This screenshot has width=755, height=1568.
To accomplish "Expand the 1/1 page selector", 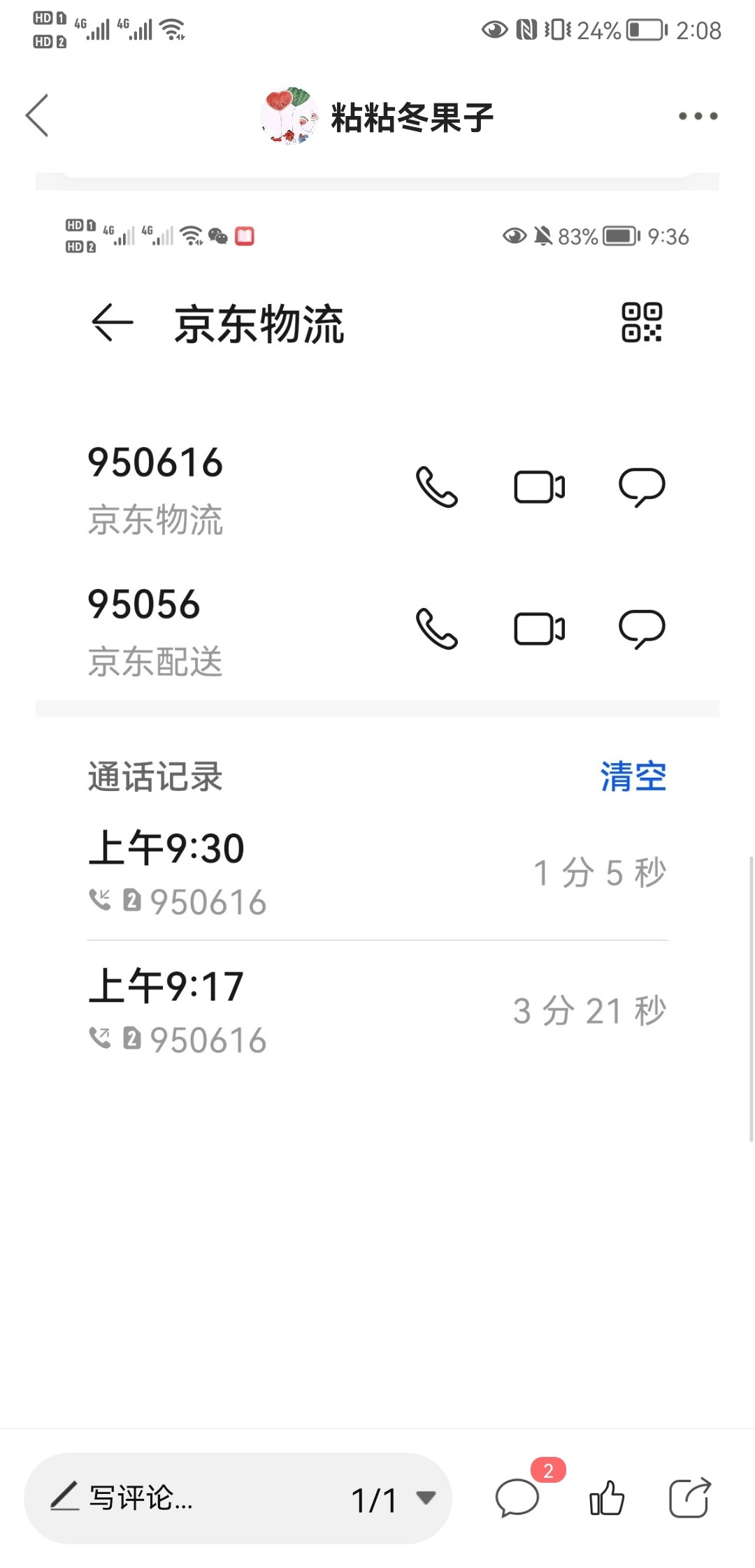I will pyautogui.click(x=393, y=1498).
